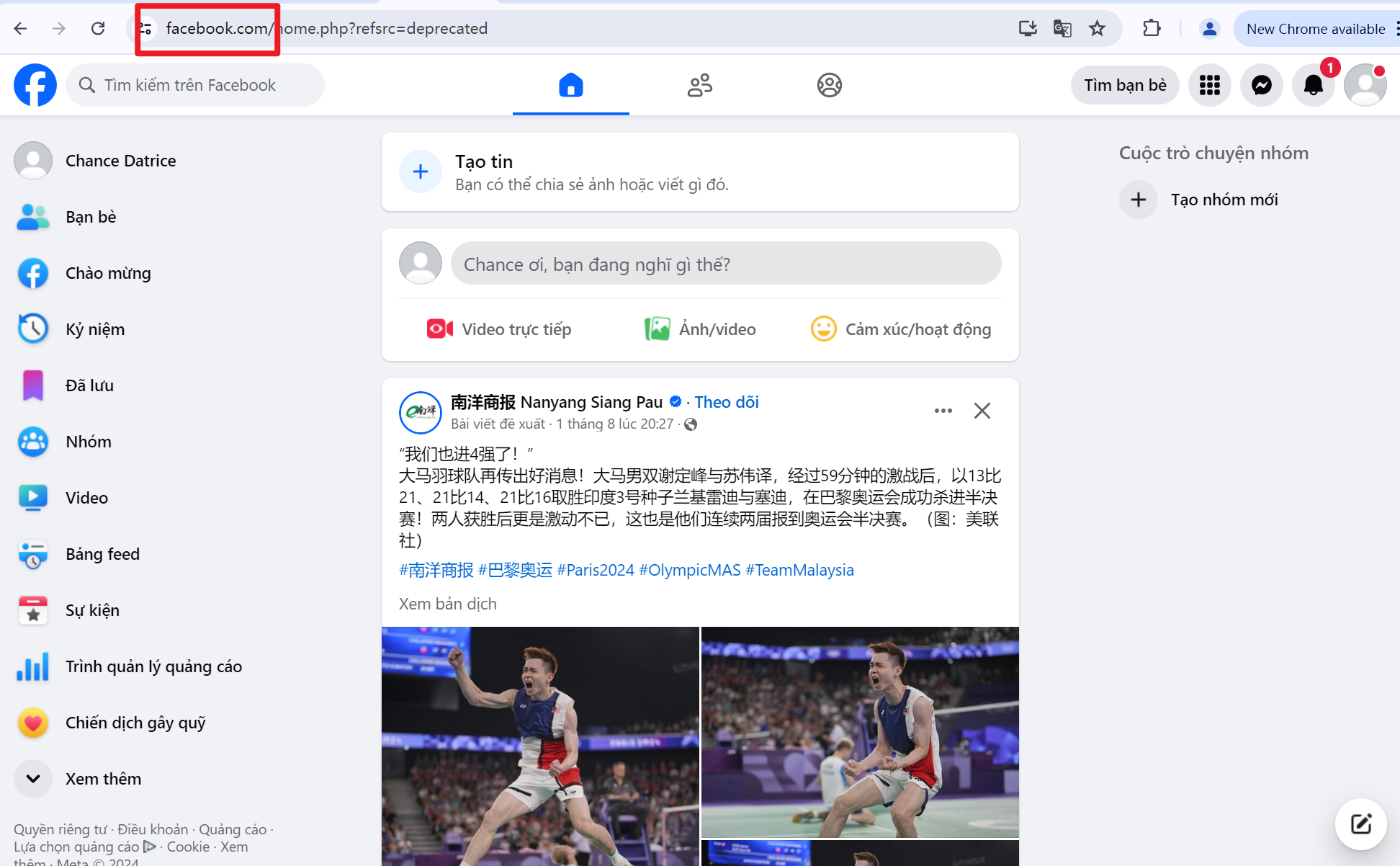Open Đã lưu saved items
This screenshot has width=1400, height=866.
pyautogui.click(x=89, y=385)
